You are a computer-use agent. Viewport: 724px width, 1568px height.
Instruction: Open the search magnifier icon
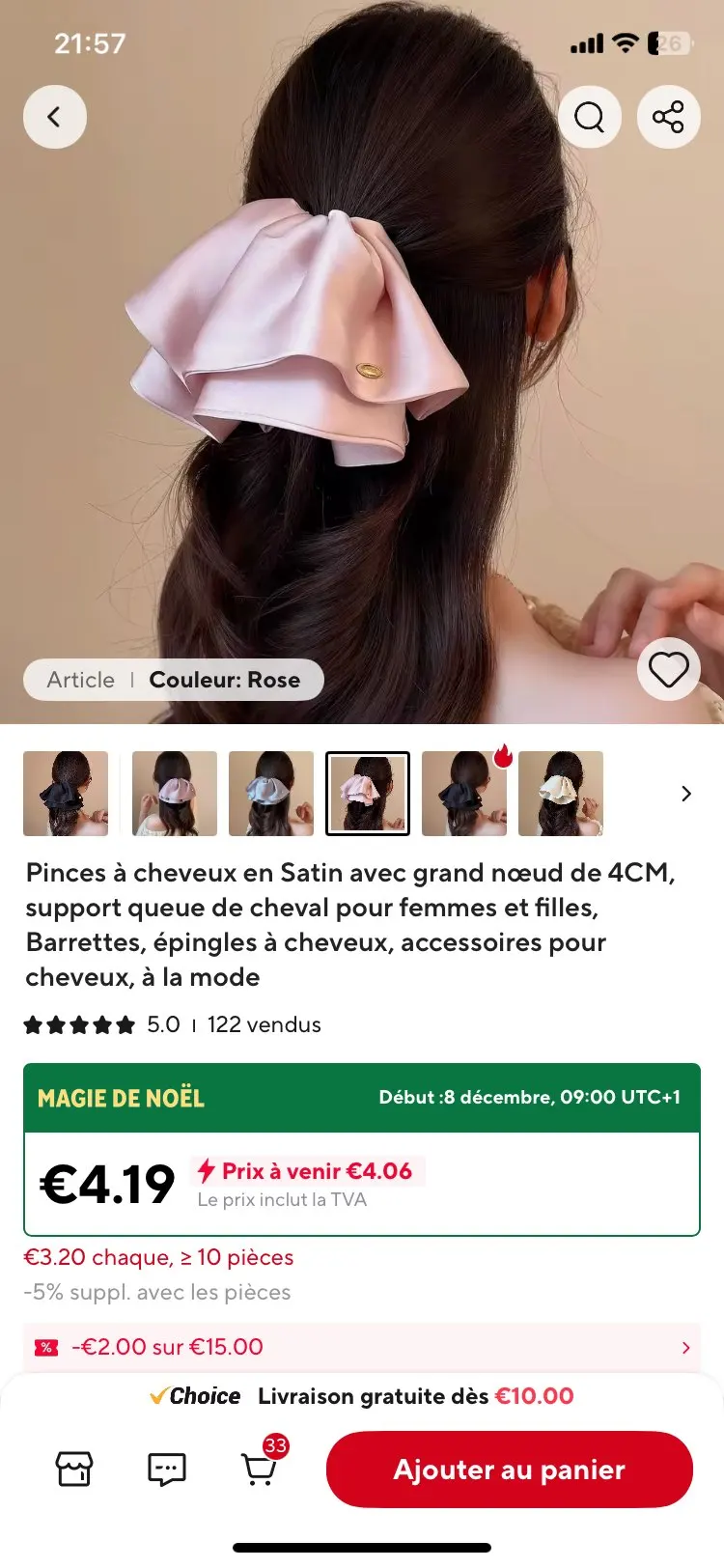(589, 117)
